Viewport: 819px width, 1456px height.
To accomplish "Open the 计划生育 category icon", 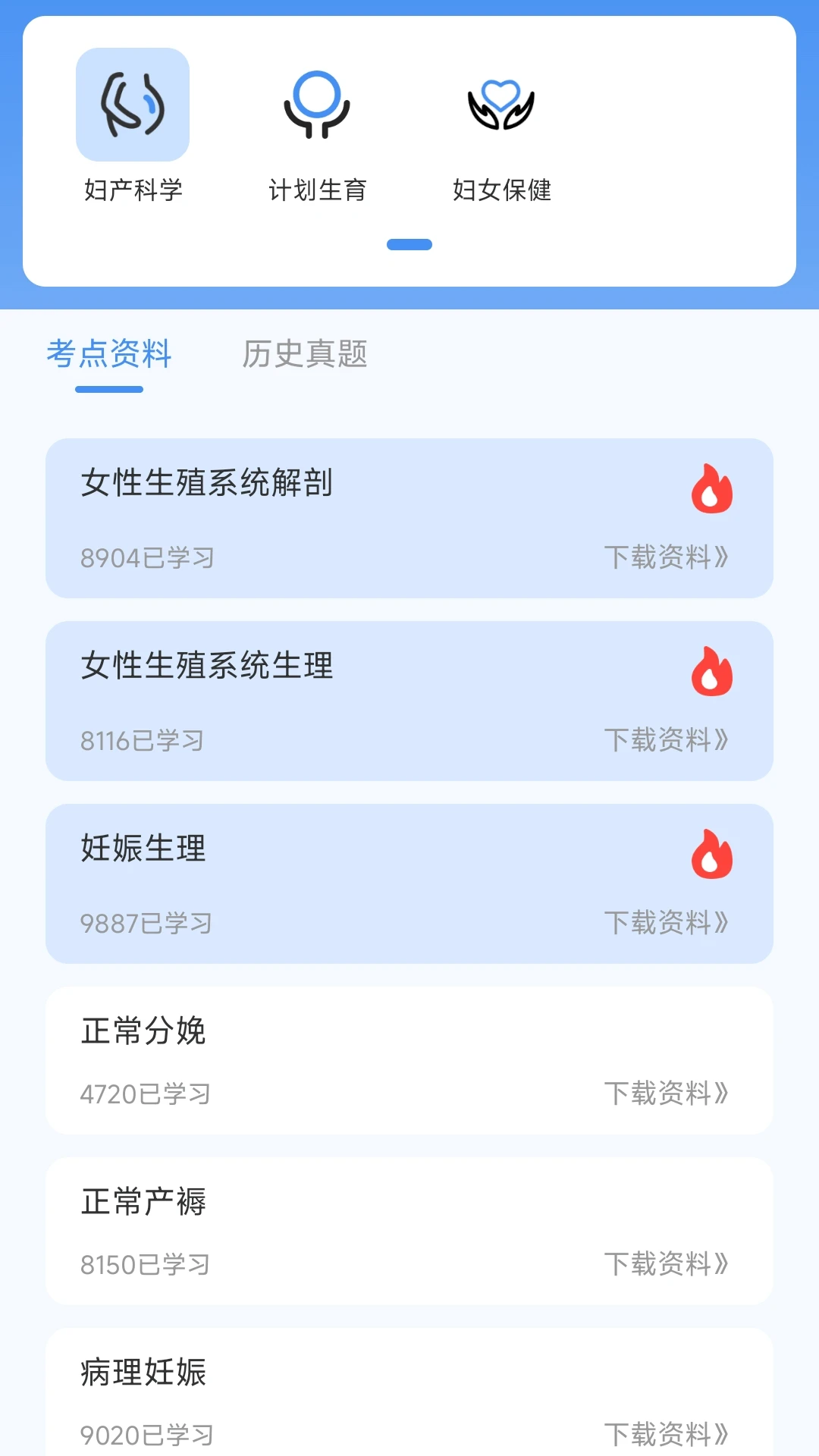I will (x=318, y=106).
